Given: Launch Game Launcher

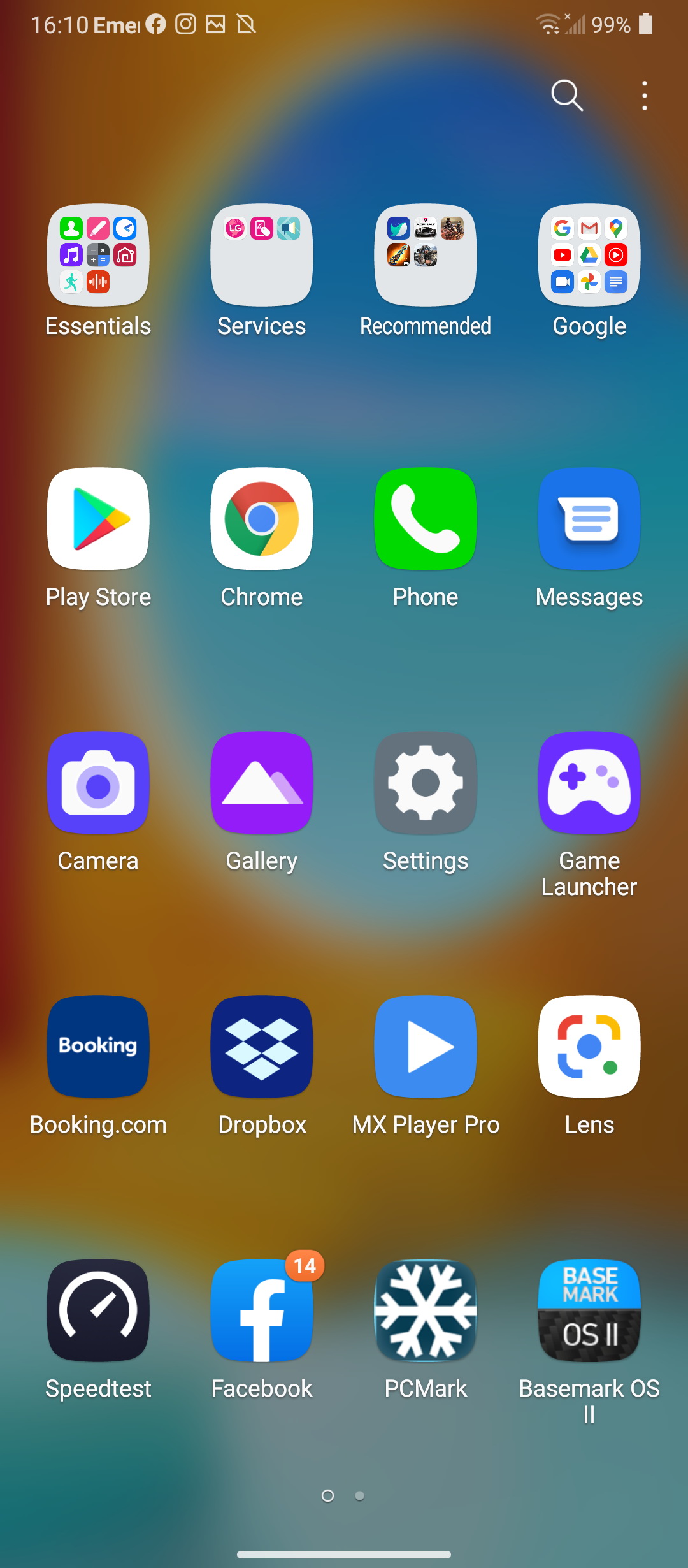Looking at the screenshot, I should tap(589, 783).
